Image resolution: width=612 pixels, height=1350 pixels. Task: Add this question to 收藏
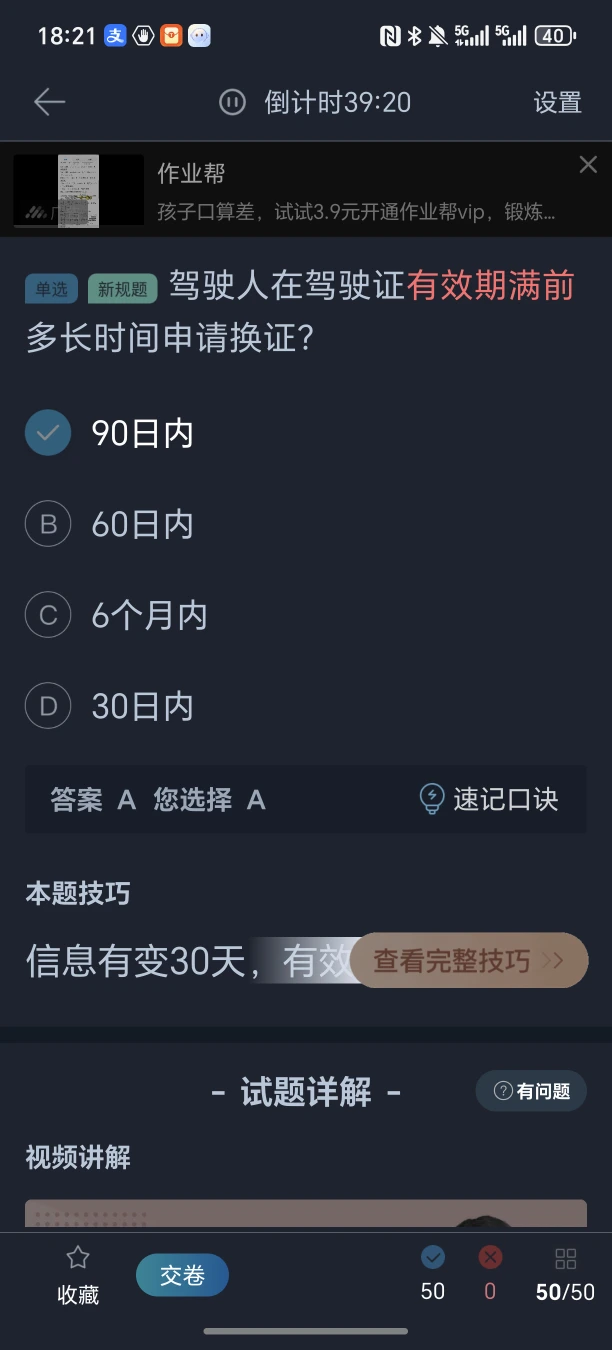78,1276
